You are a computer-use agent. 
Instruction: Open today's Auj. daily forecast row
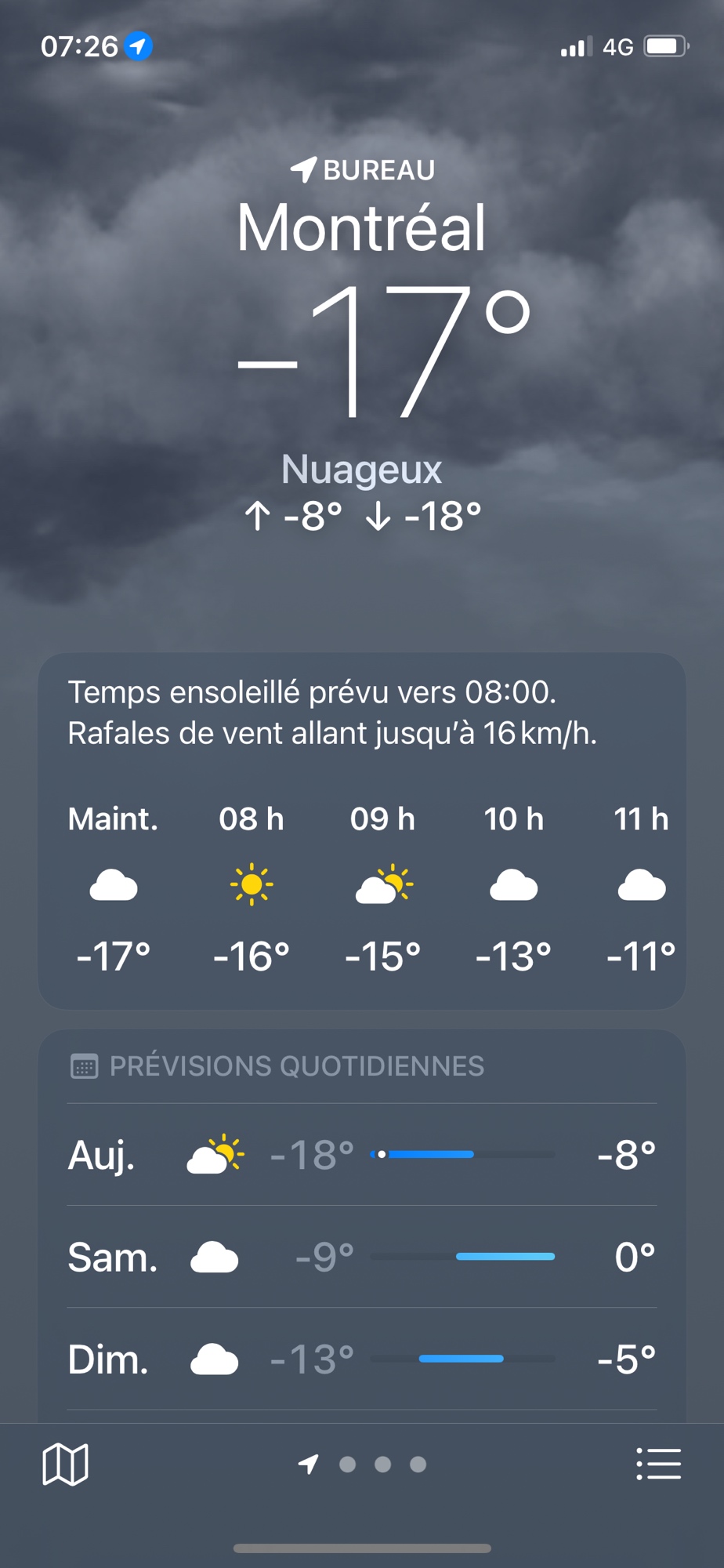pos(361,1155)
